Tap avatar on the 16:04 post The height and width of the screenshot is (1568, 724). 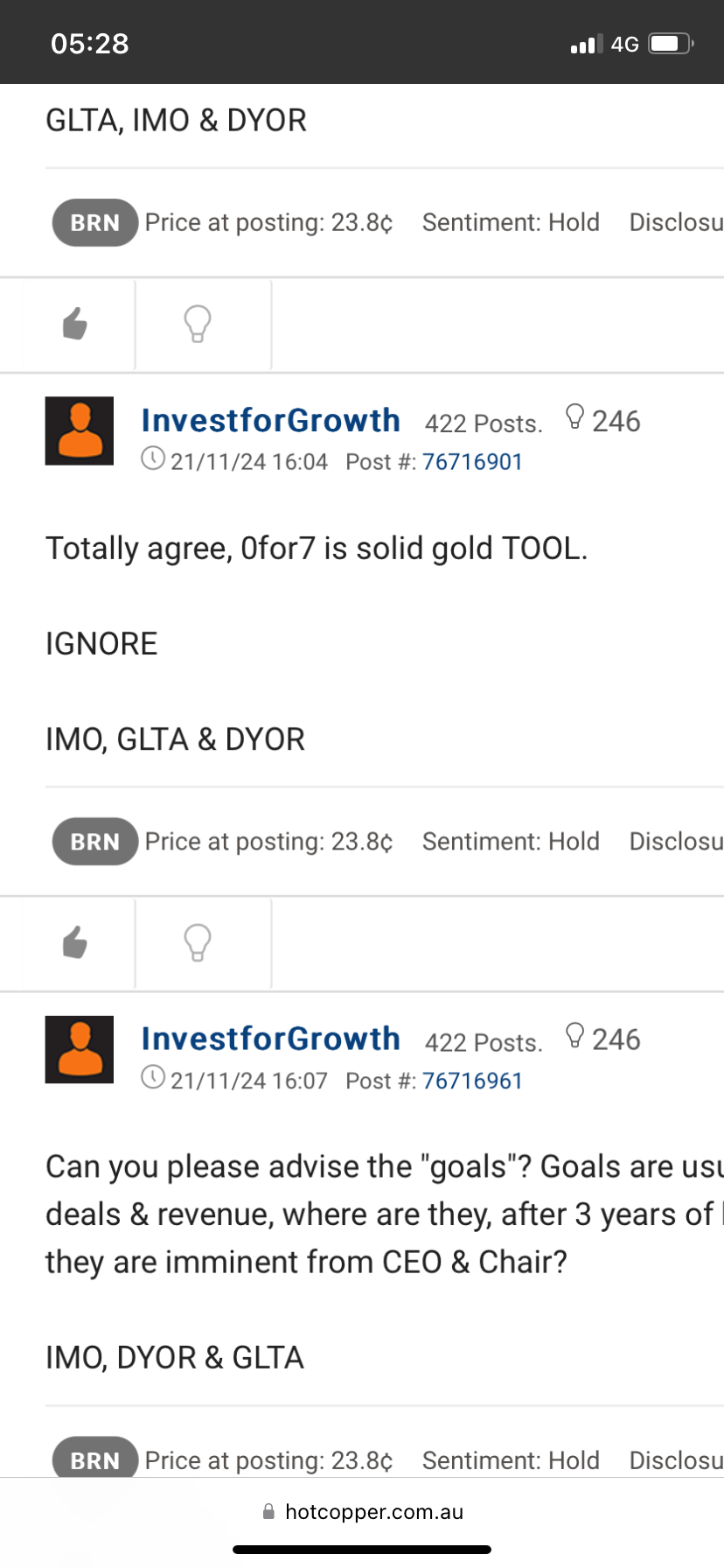tap(80, 430)
